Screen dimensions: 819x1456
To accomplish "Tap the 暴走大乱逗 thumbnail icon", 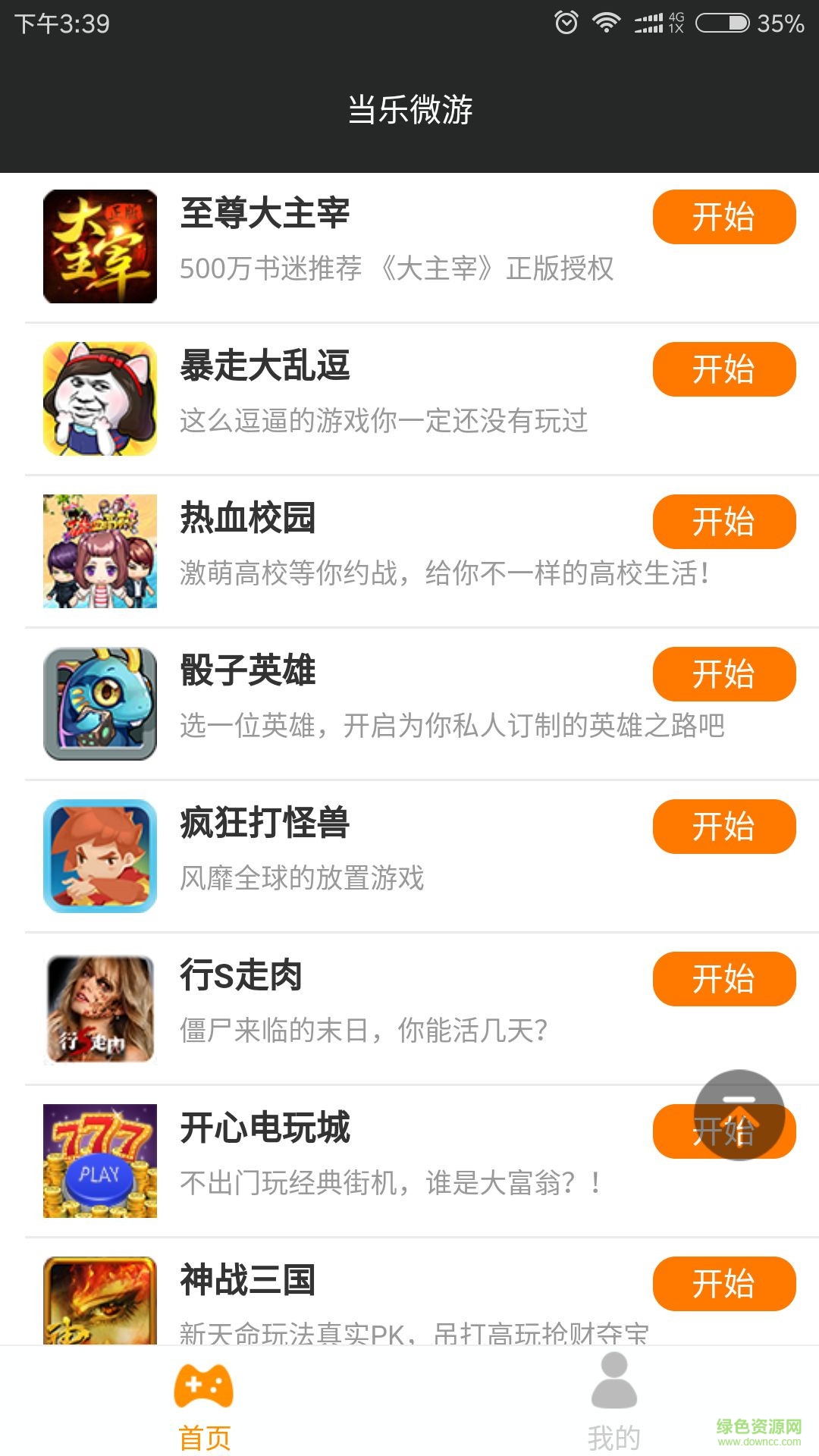I will pyautogui.click(x=102, y=398).
